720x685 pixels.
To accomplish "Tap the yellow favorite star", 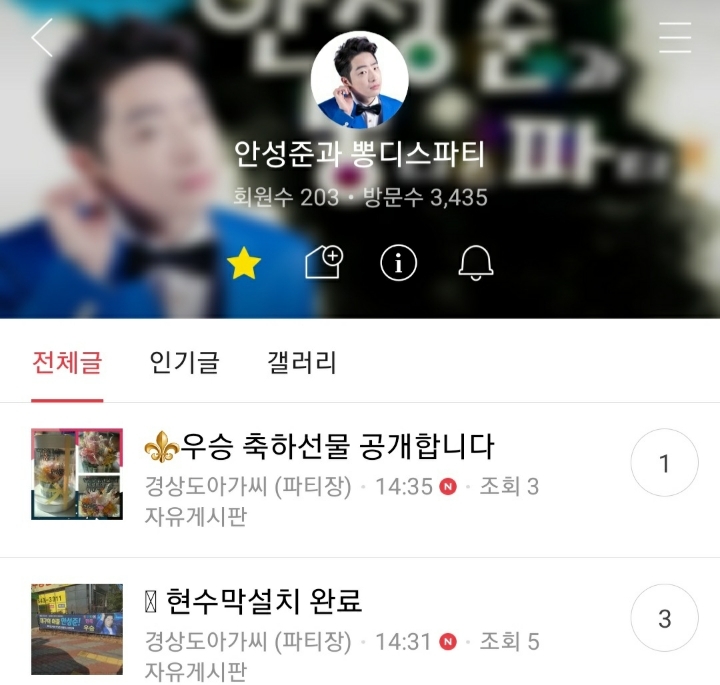I will [x=243, y=264].
